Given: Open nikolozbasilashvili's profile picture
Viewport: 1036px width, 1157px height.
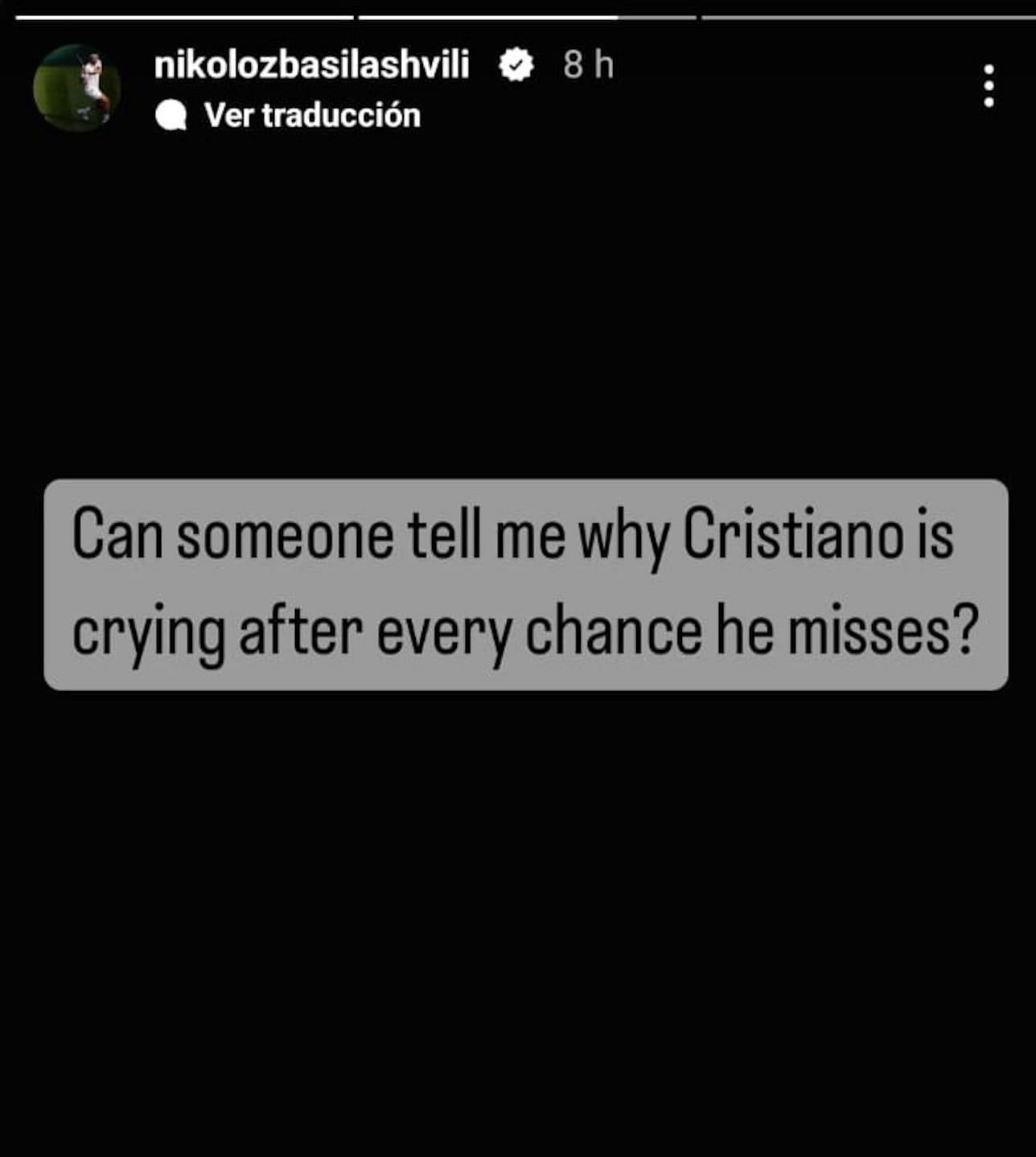Looking at the screenshot, I should pos(77,87).
